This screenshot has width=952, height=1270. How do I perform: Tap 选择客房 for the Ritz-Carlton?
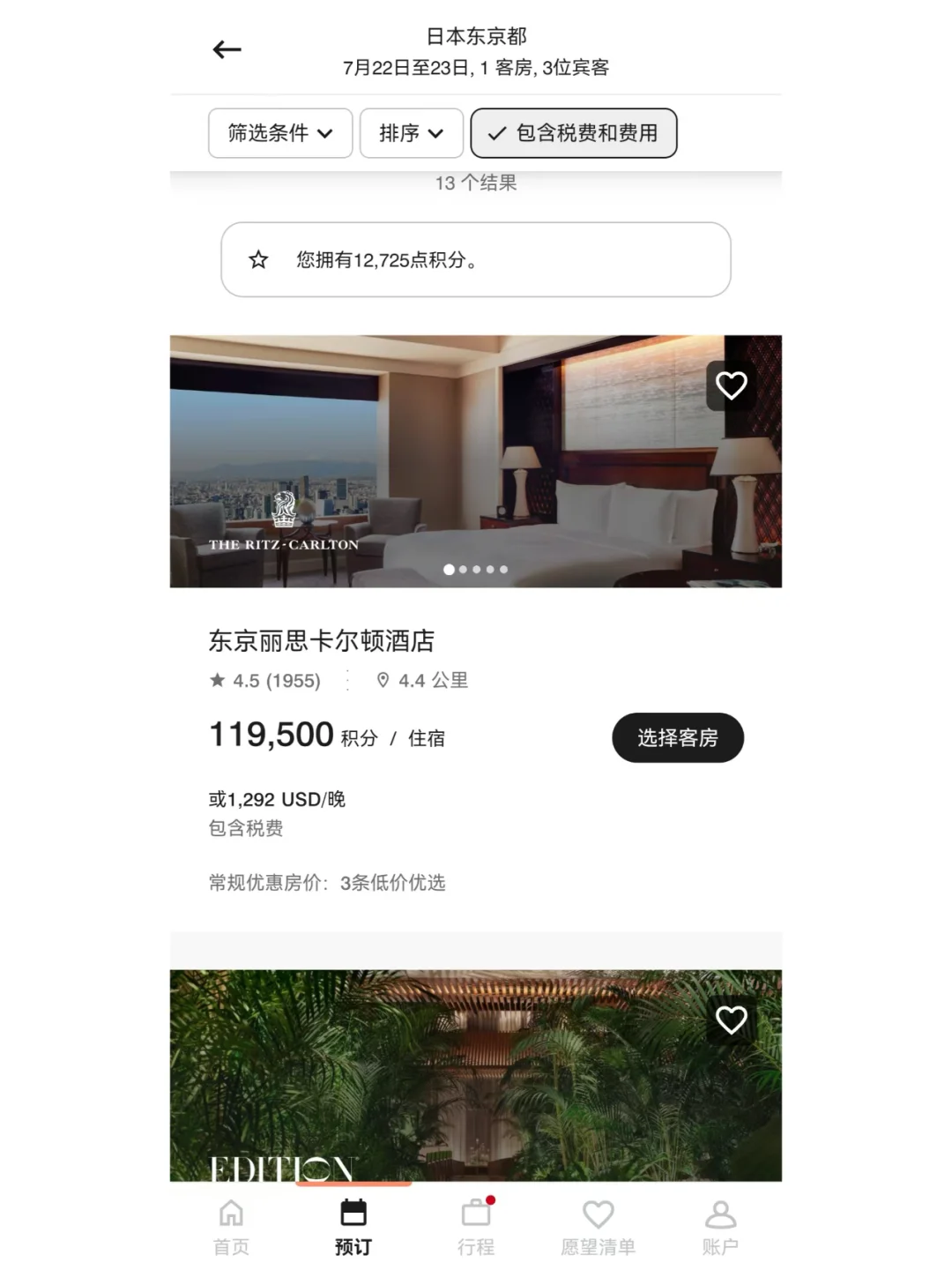coord(677,737)
